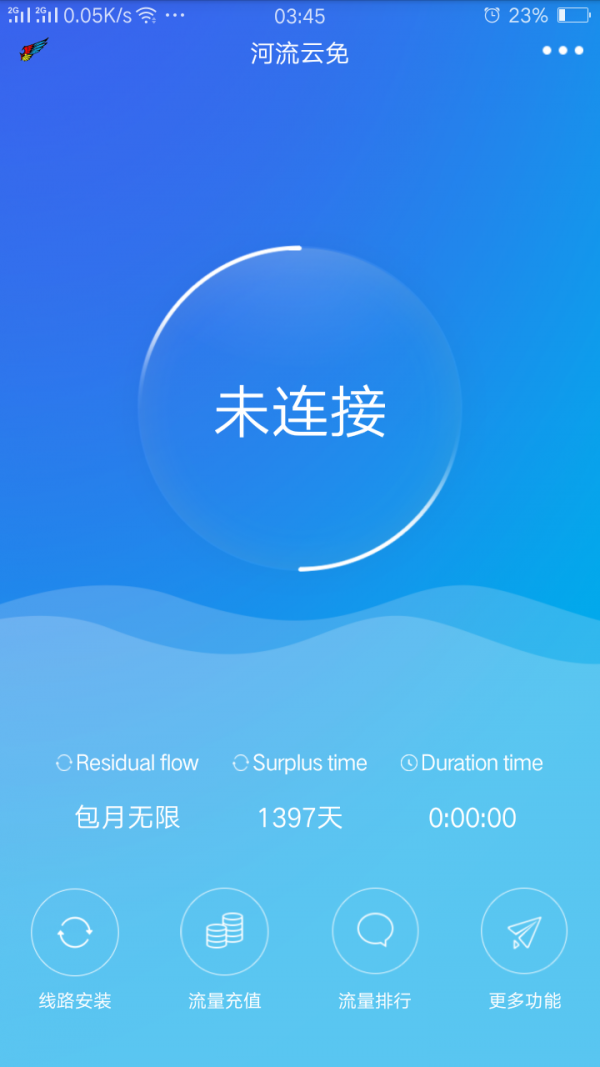Tap the 未连接 circle to connect
The width and height of the screenshot is (600, 1067).
click(x=300, y=409)
